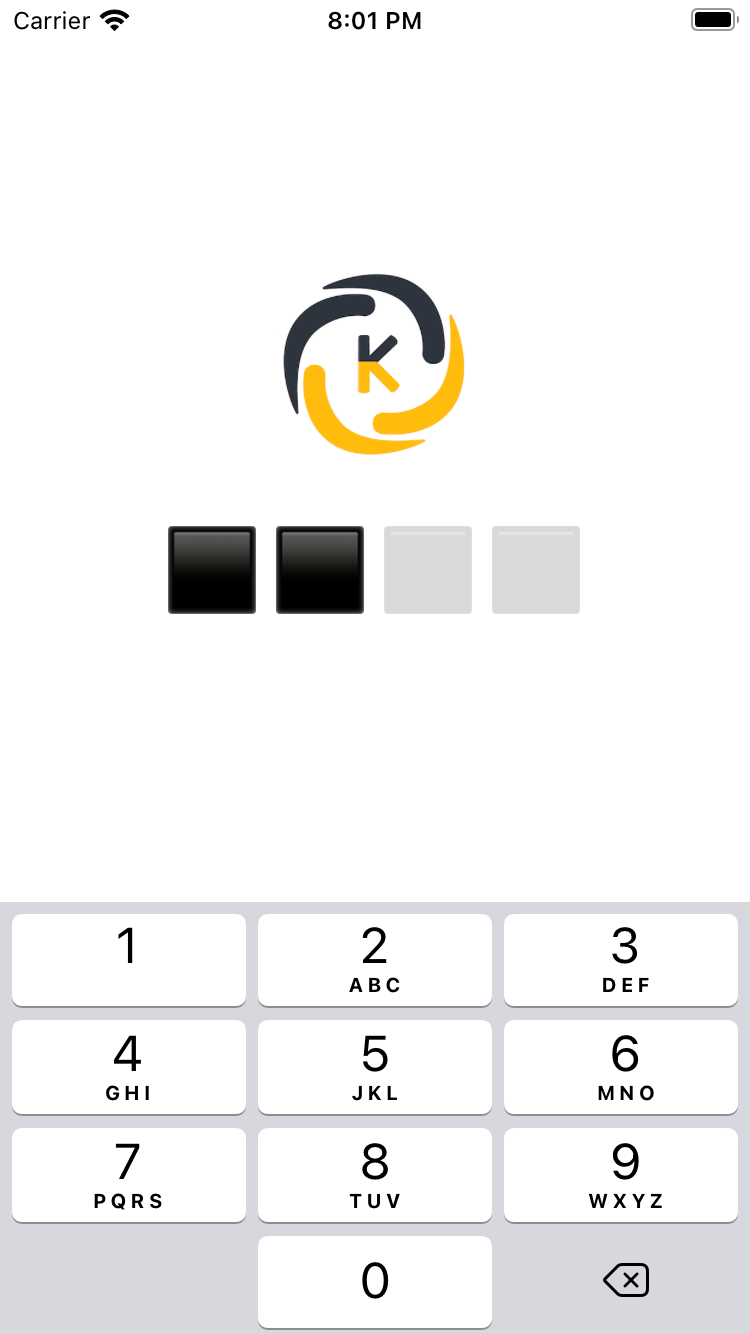The width and height of the screenshot is (750, 1334).
Task: Tap the 7 PQRS key
Action: 128,1174
